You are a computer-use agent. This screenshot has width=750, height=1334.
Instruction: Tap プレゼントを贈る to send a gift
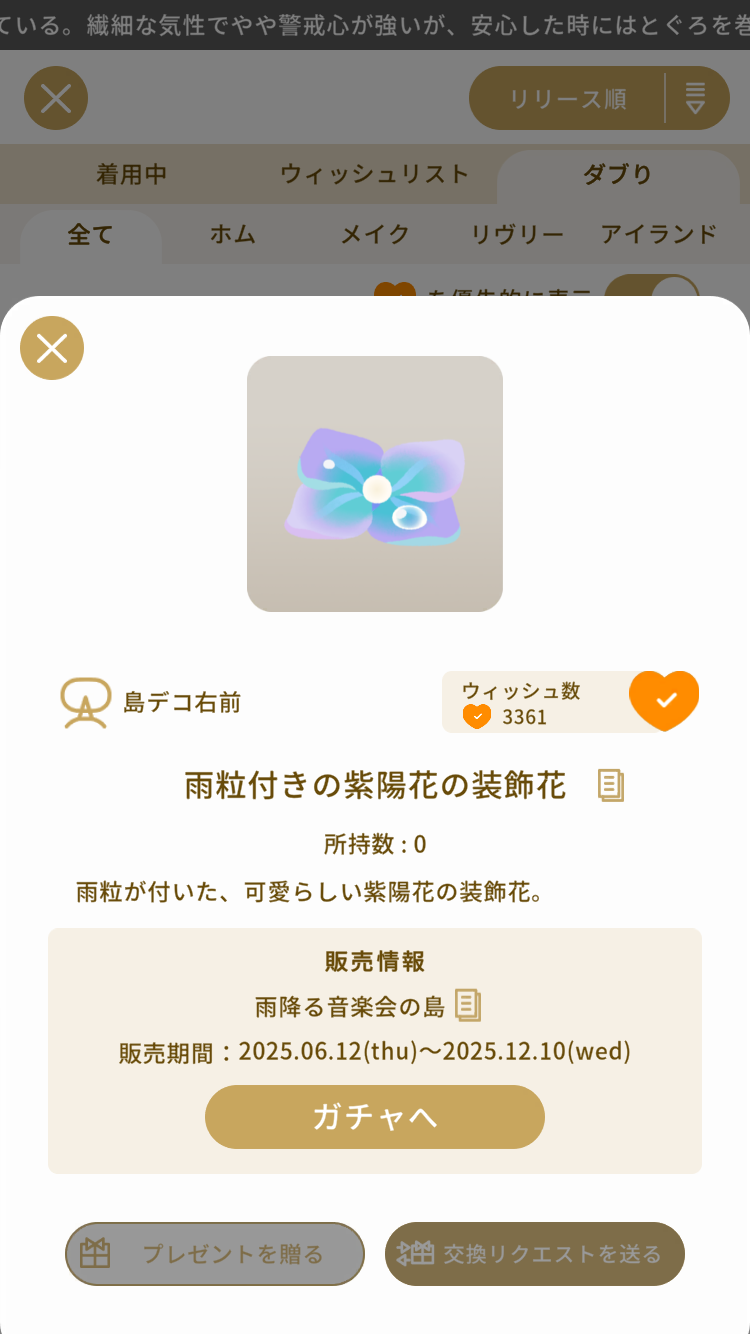(x=215, y=1253)
